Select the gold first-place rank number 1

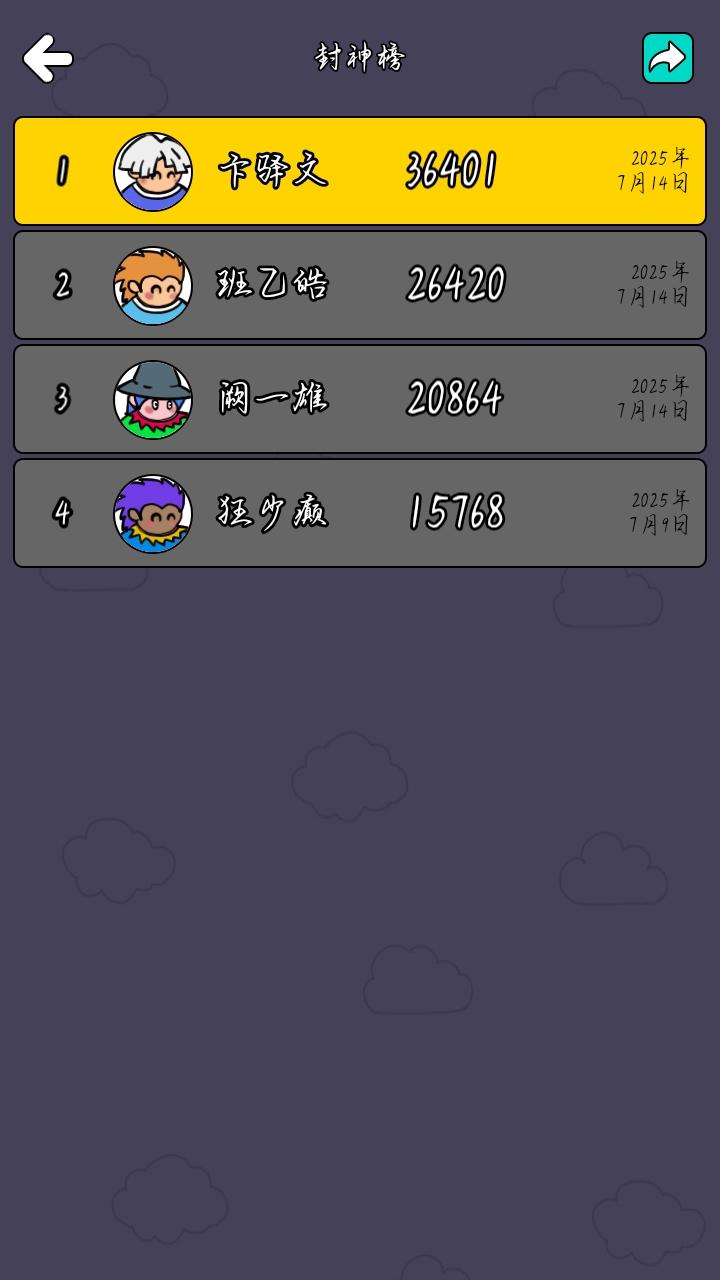60,170
